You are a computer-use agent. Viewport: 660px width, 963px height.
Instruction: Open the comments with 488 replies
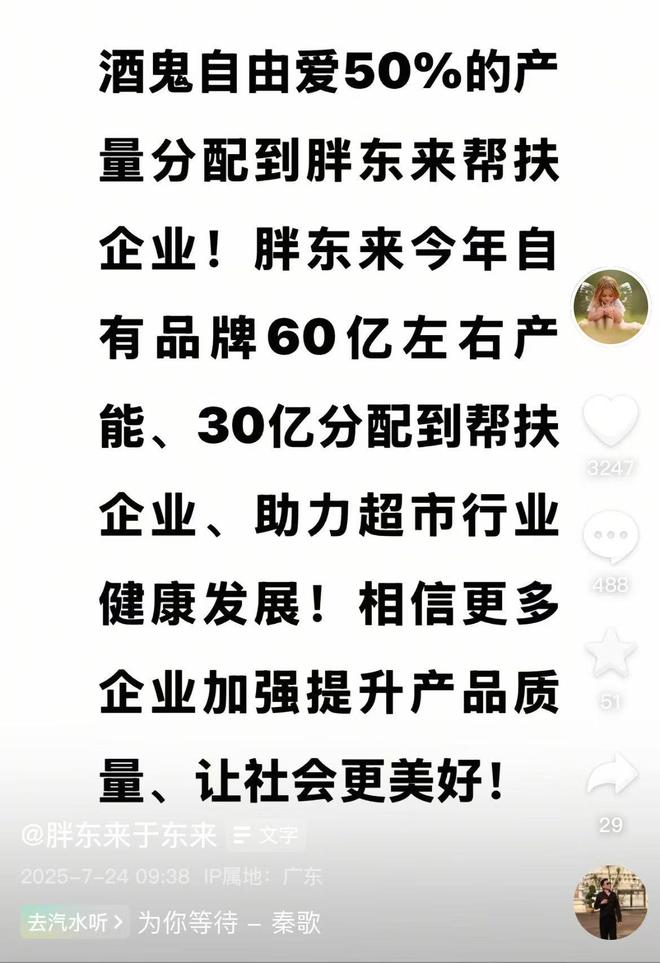[610, 540]
